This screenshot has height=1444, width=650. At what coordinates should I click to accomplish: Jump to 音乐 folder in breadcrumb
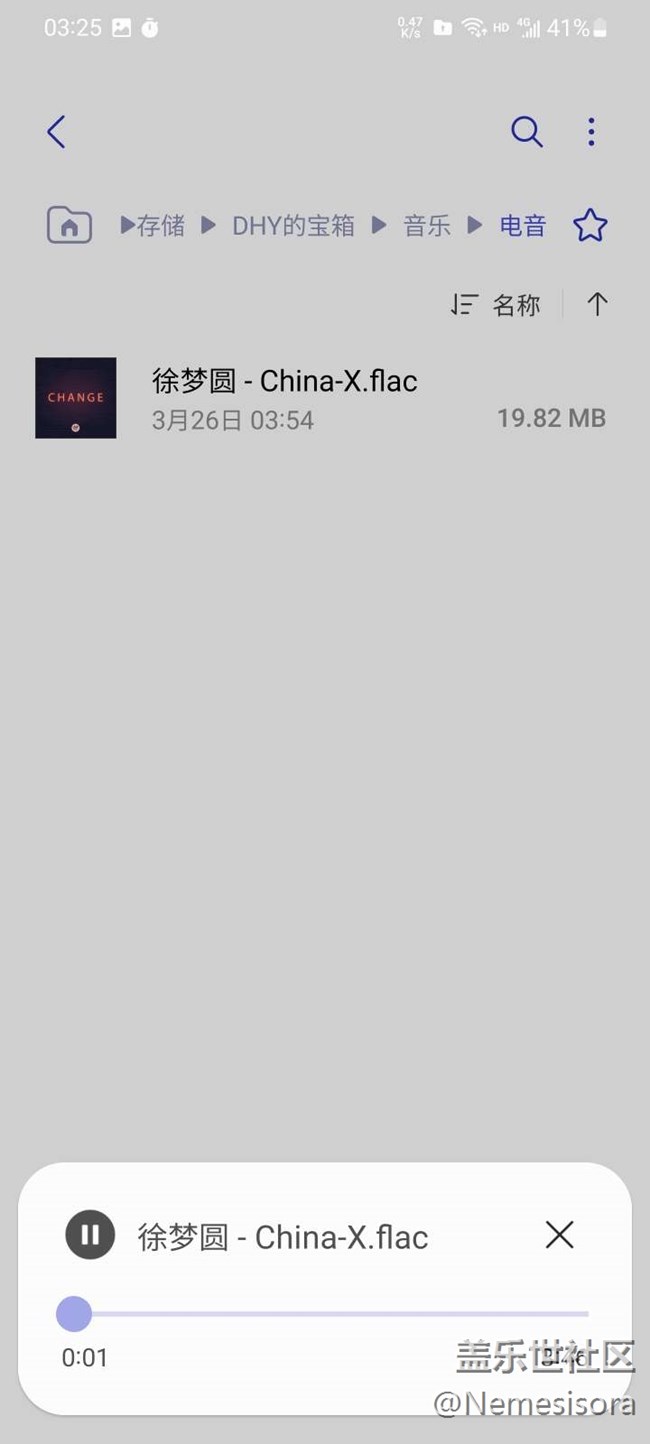427,226
